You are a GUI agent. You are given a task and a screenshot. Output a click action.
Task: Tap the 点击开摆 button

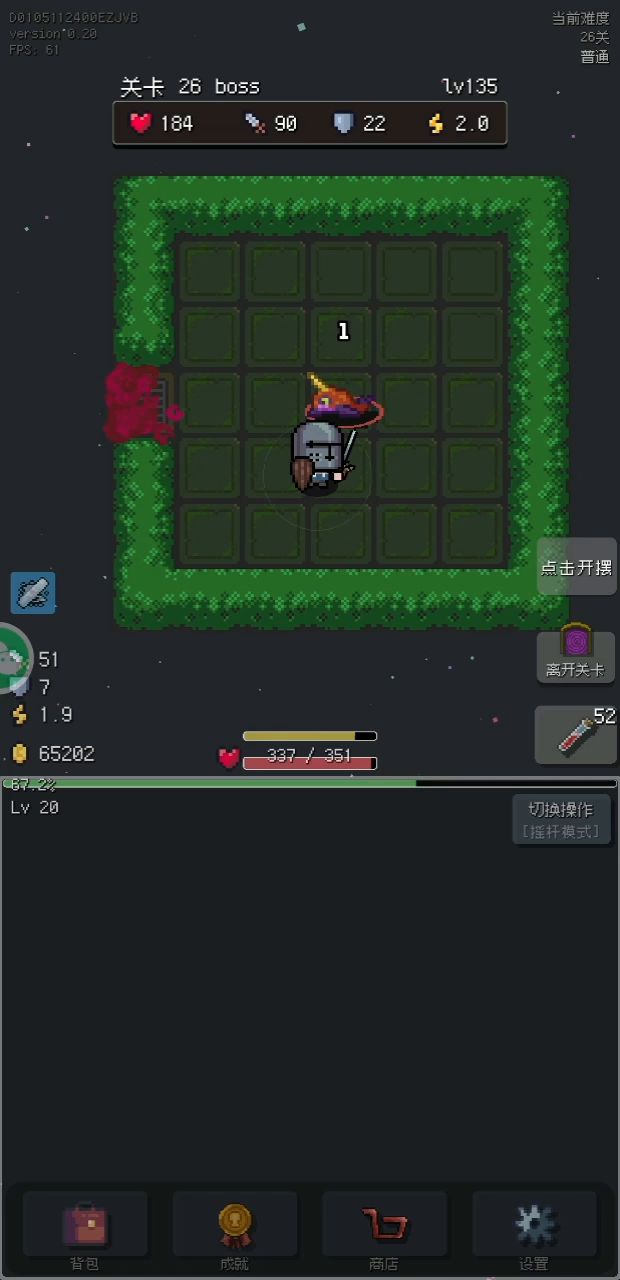click(x=576, y=567)
